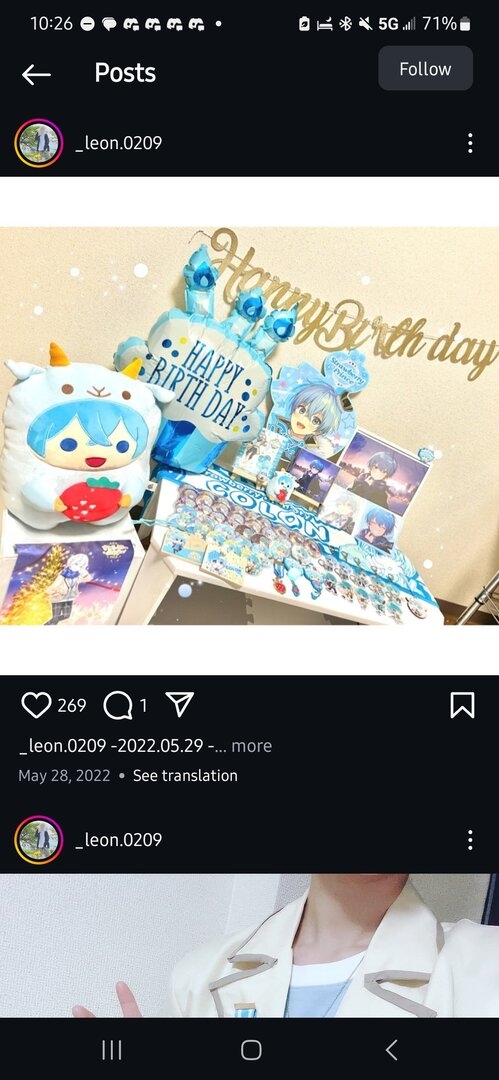Open the _leon.0209 username above the second post

[x=119, y=840]
